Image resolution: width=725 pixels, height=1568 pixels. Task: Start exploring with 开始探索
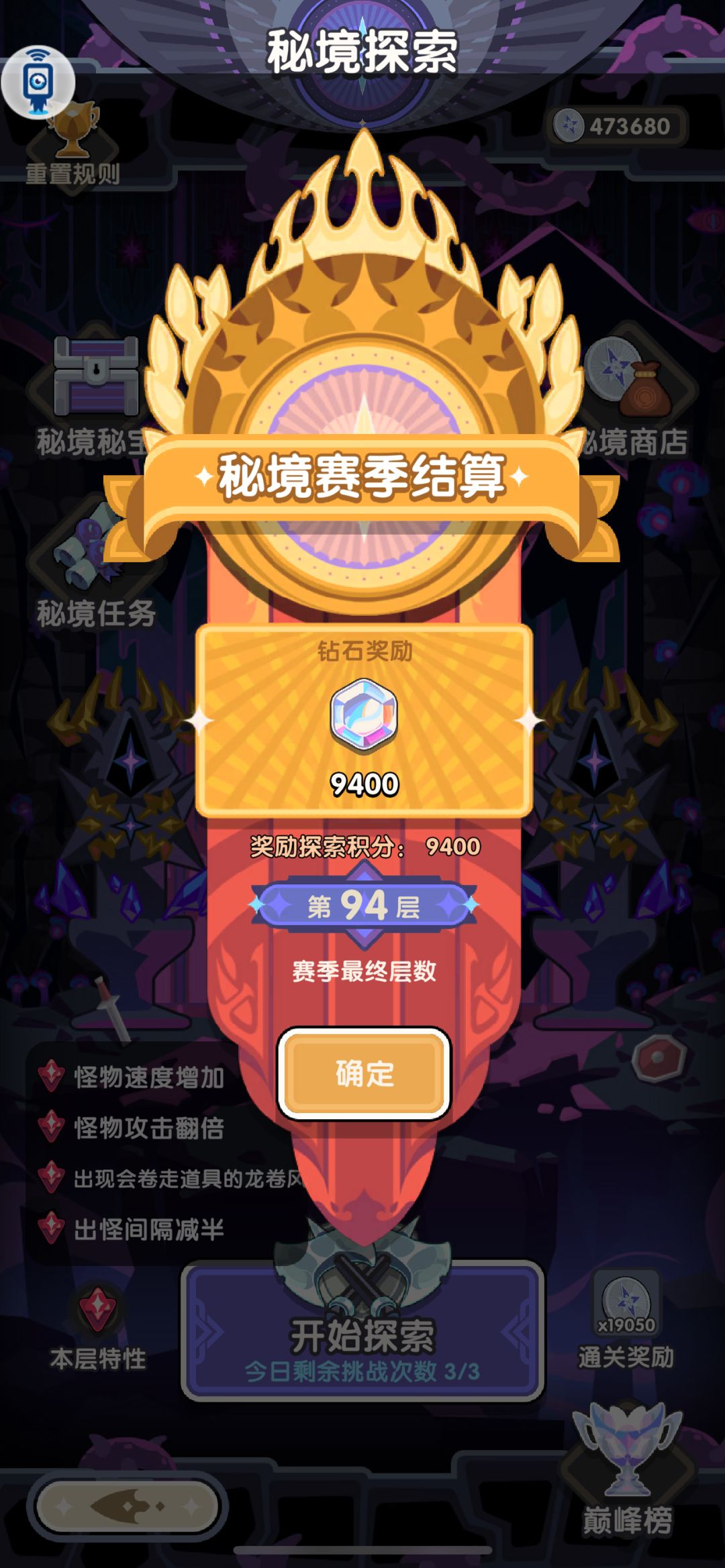tap(362, 1342)
